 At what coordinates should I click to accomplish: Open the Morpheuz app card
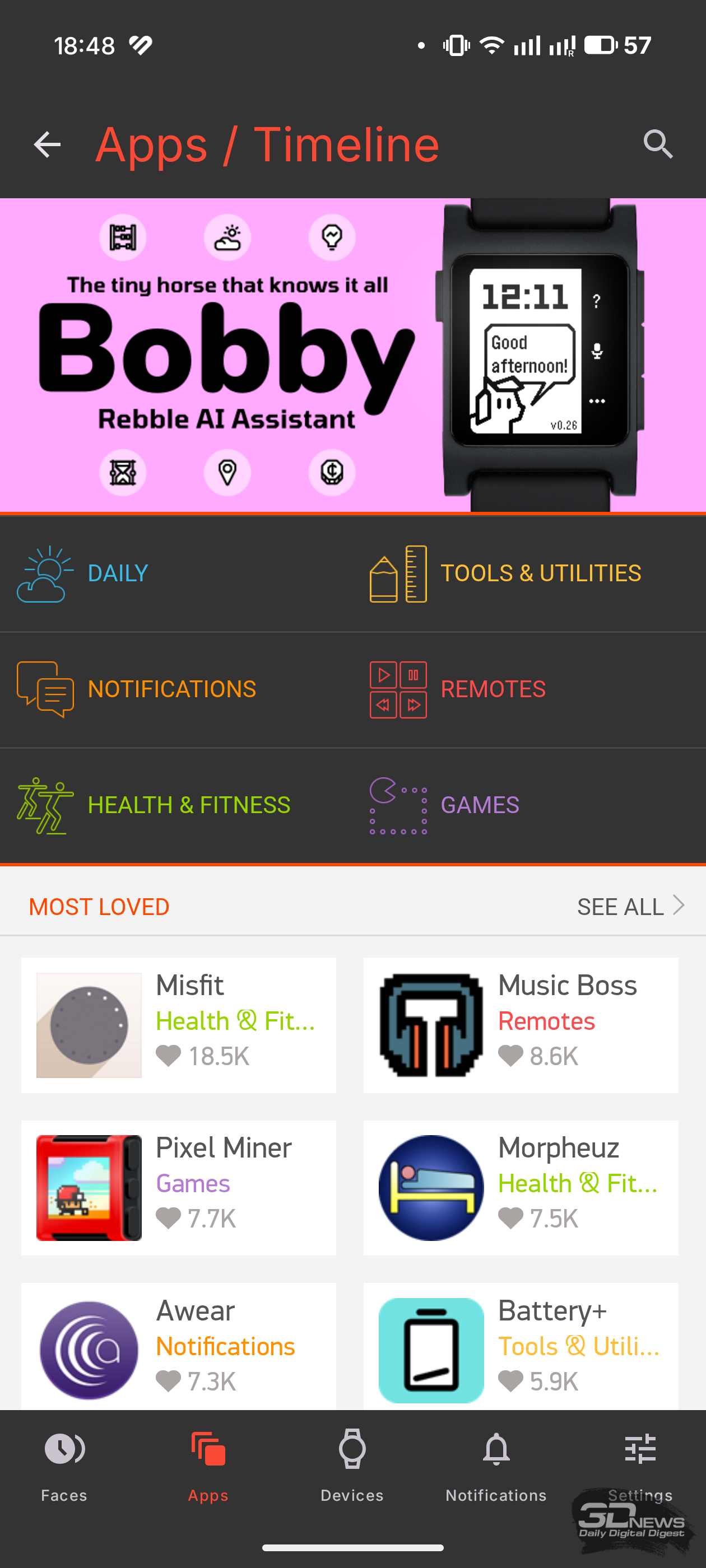pyautogui.click(x=521, y=1188)
